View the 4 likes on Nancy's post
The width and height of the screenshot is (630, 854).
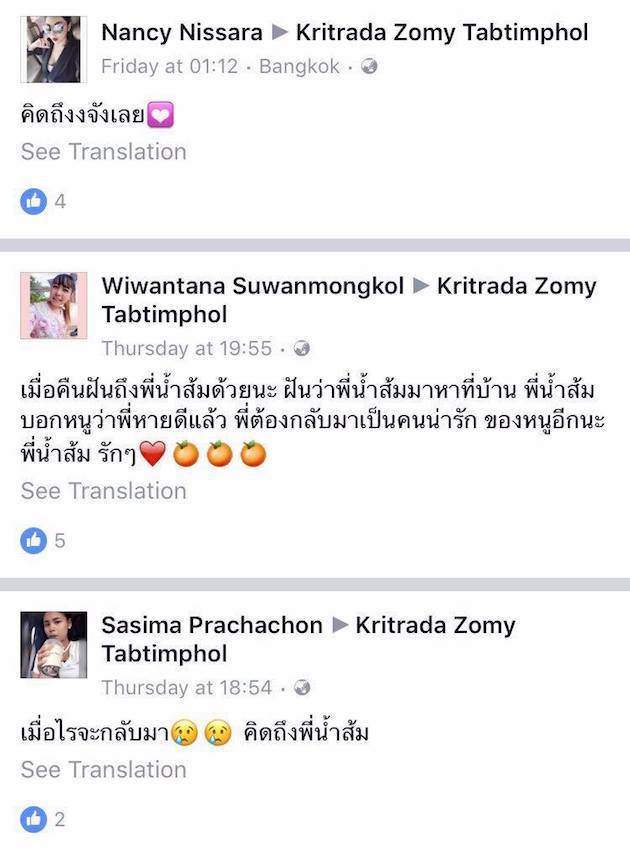point(44,201)
